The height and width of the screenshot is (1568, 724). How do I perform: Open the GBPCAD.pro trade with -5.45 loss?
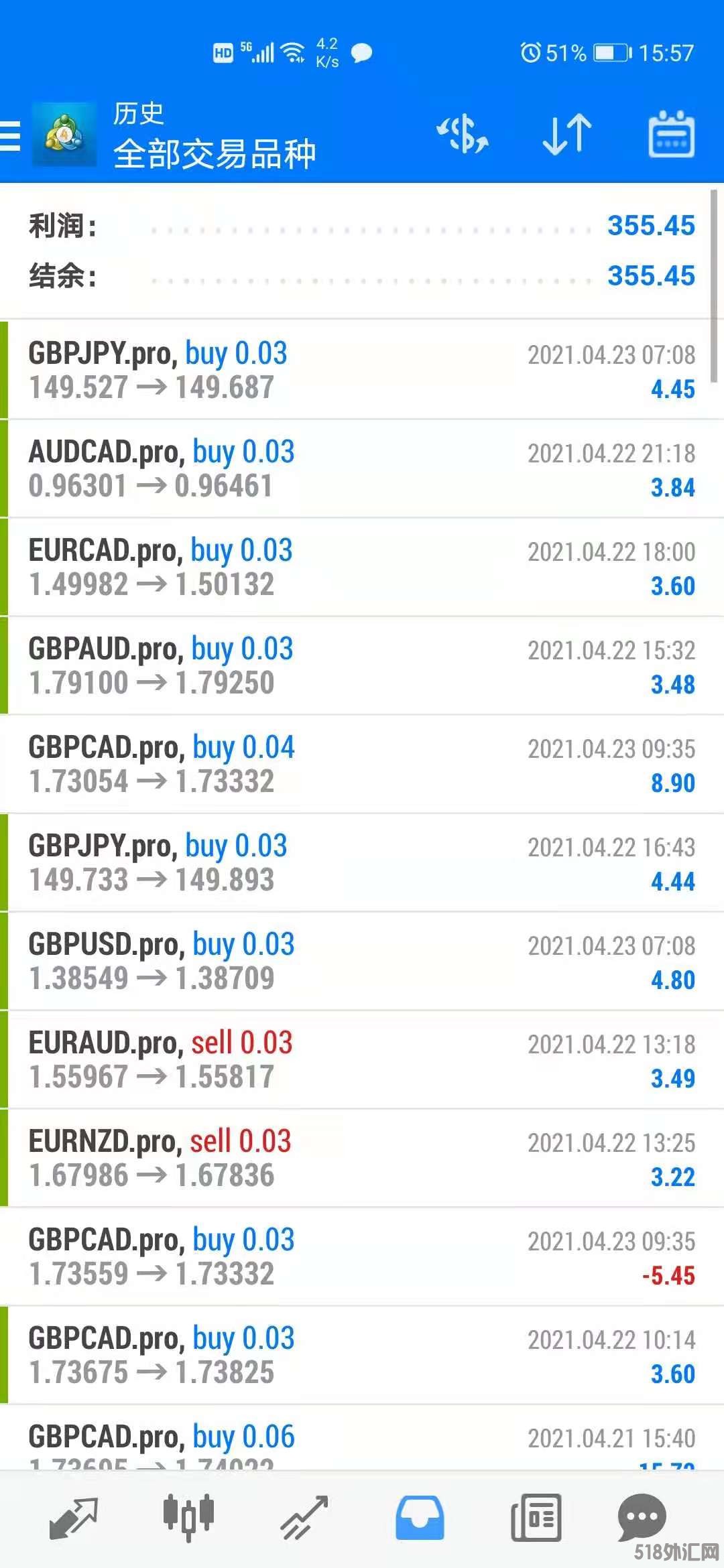pyautogui.click(x=362, y=1256)
